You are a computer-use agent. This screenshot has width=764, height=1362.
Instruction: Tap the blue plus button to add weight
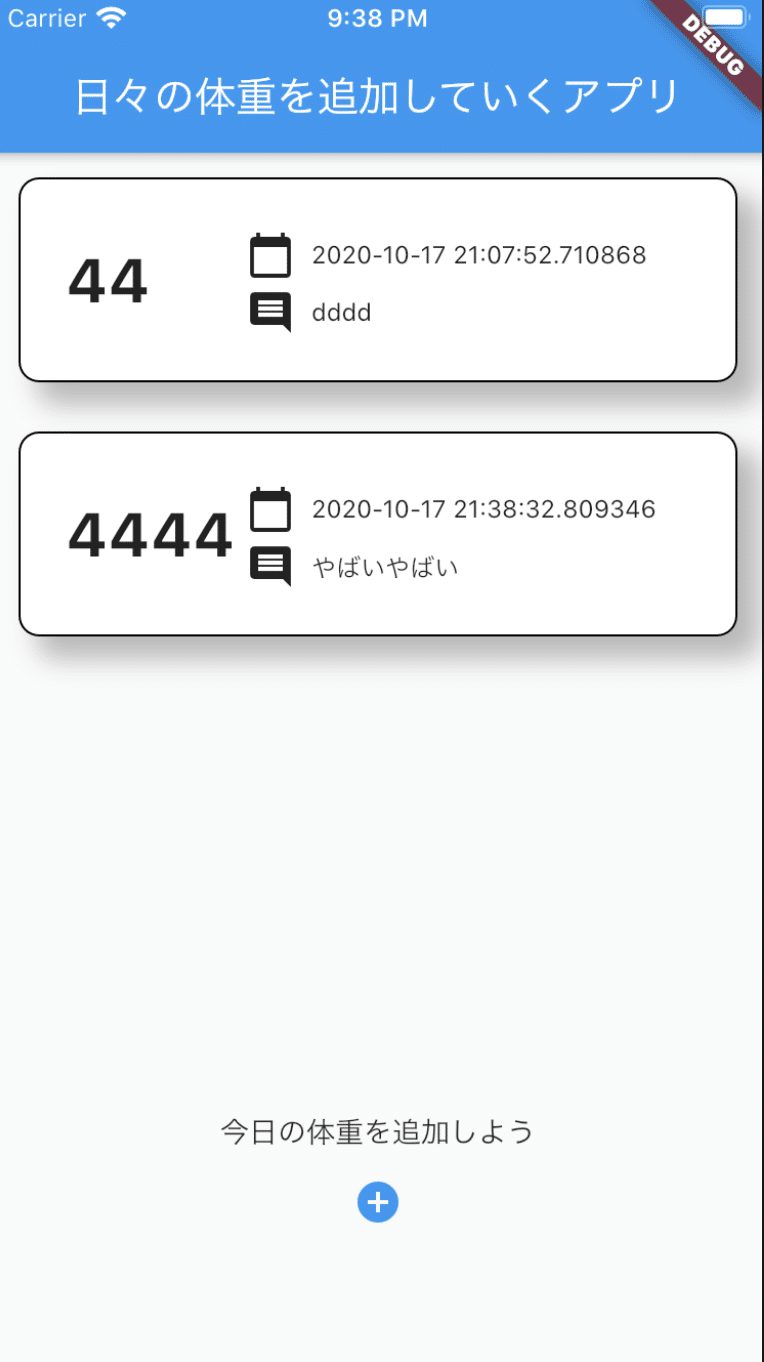tap(378, 1202)
